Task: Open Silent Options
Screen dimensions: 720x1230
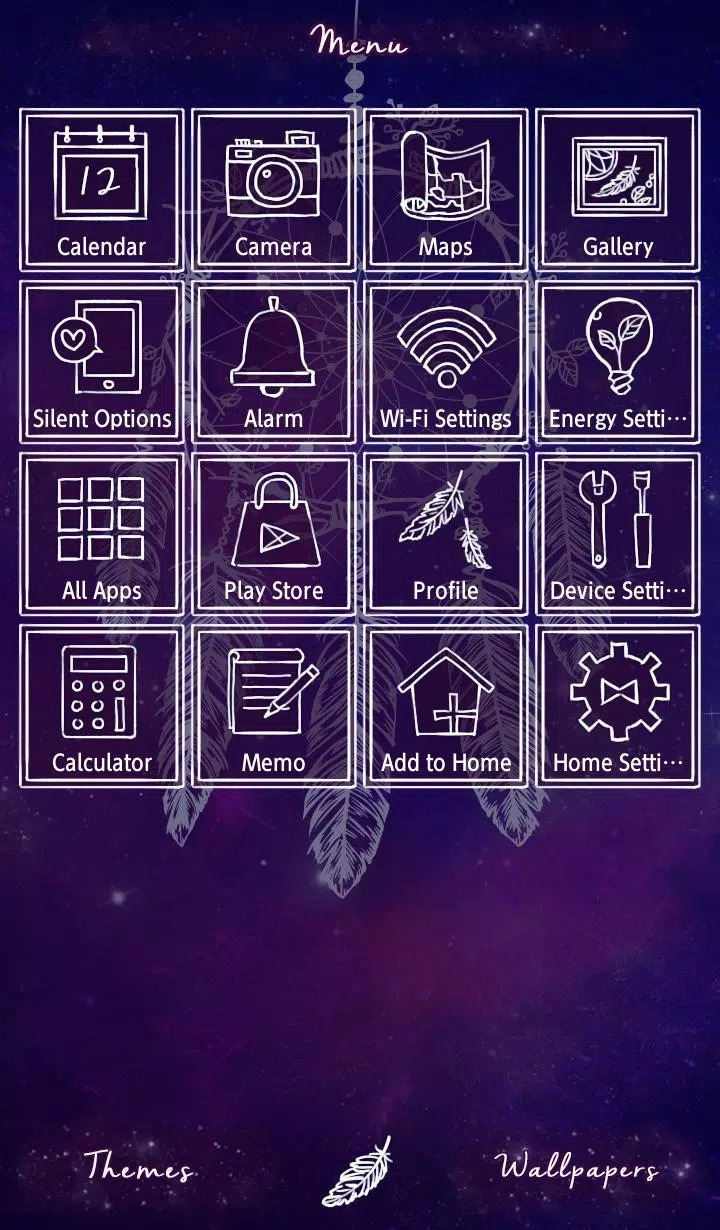Action: coord(101,362)
